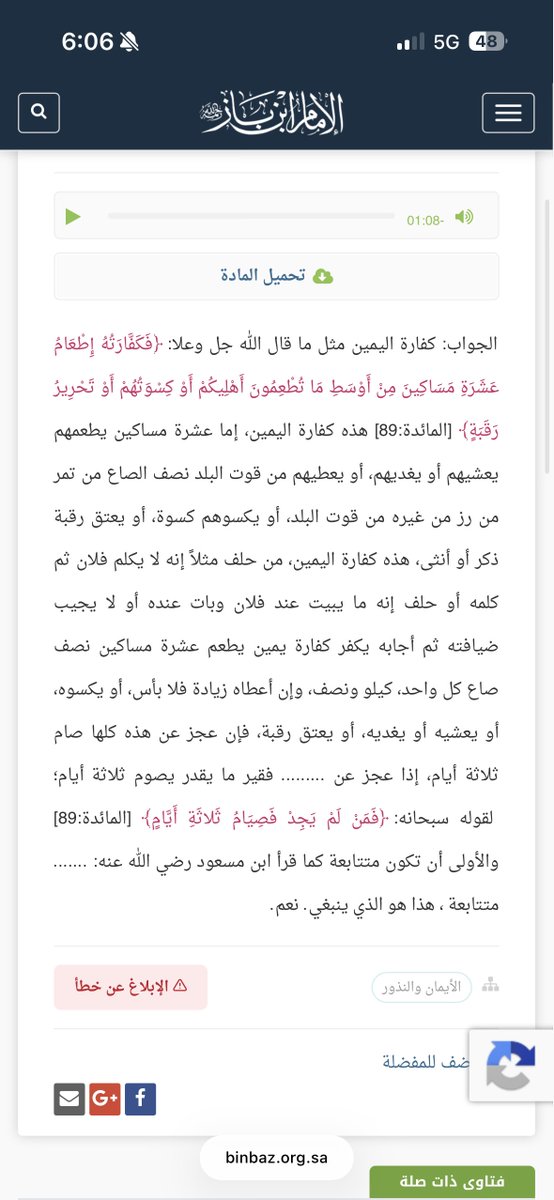Viewport: 554px width, 1200px height.
Task: Play the fatwa audio recording
Action: (x=72, y=217)
